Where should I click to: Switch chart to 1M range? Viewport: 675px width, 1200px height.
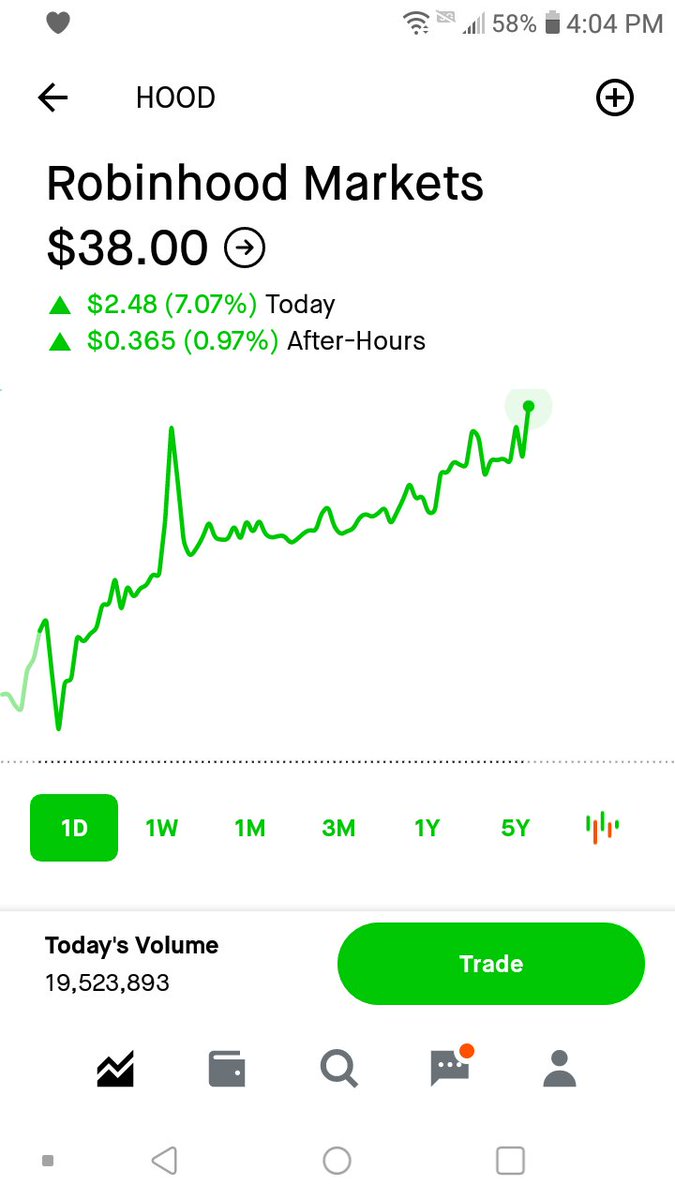point(250,828)
